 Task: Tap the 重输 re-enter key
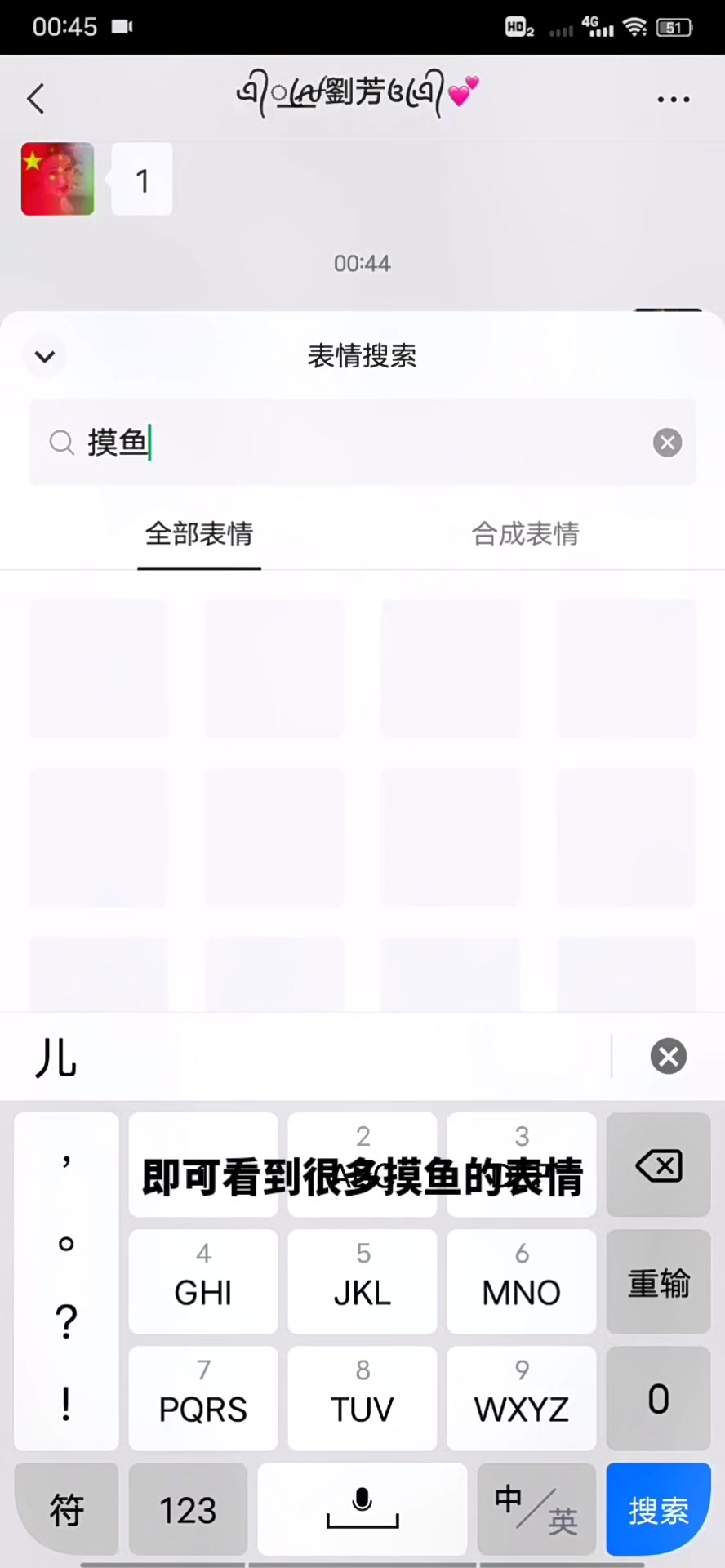(658, 1282)
